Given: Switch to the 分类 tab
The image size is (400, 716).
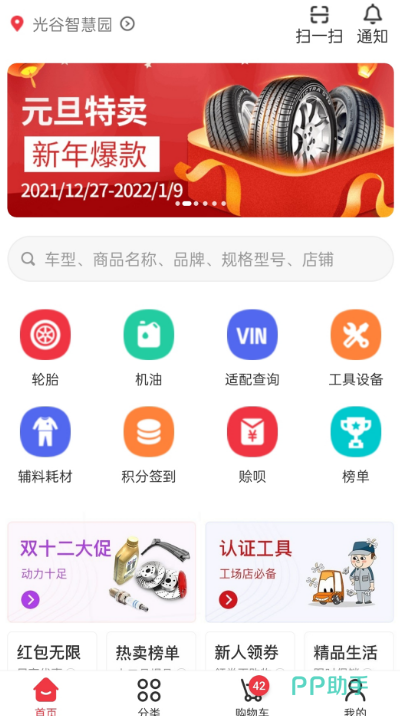Looking at the screenshot, I should [149, 695].
